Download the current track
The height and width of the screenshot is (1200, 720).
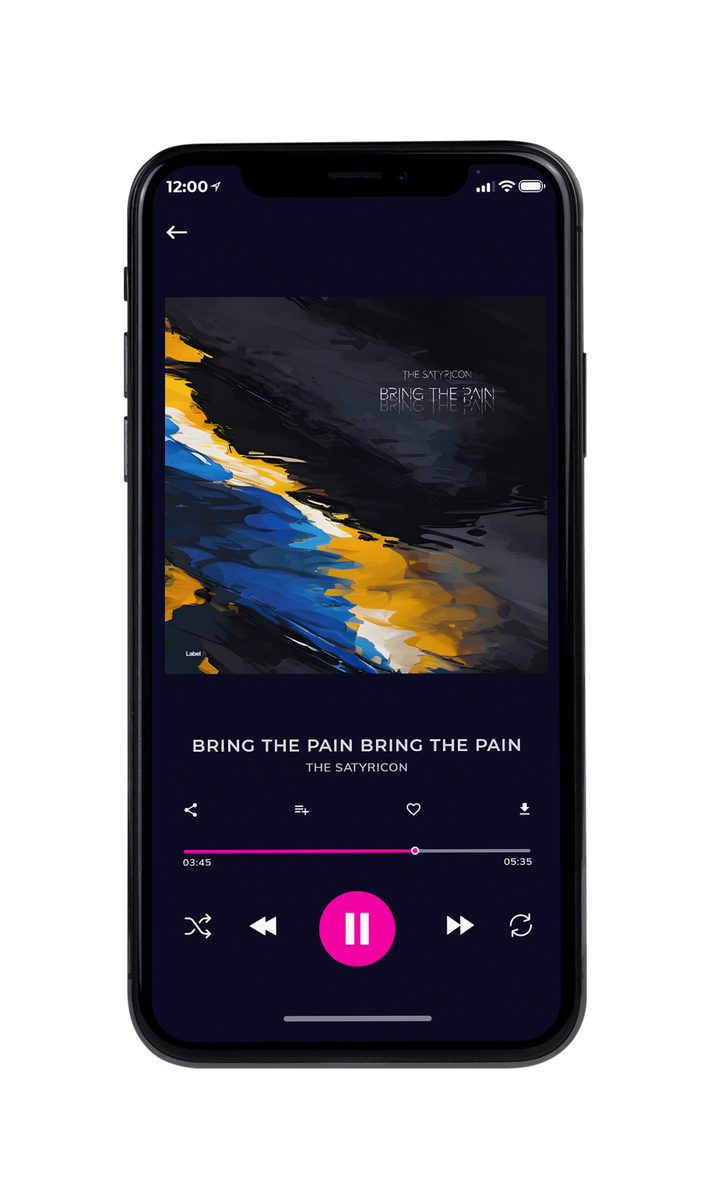point(524,809)
